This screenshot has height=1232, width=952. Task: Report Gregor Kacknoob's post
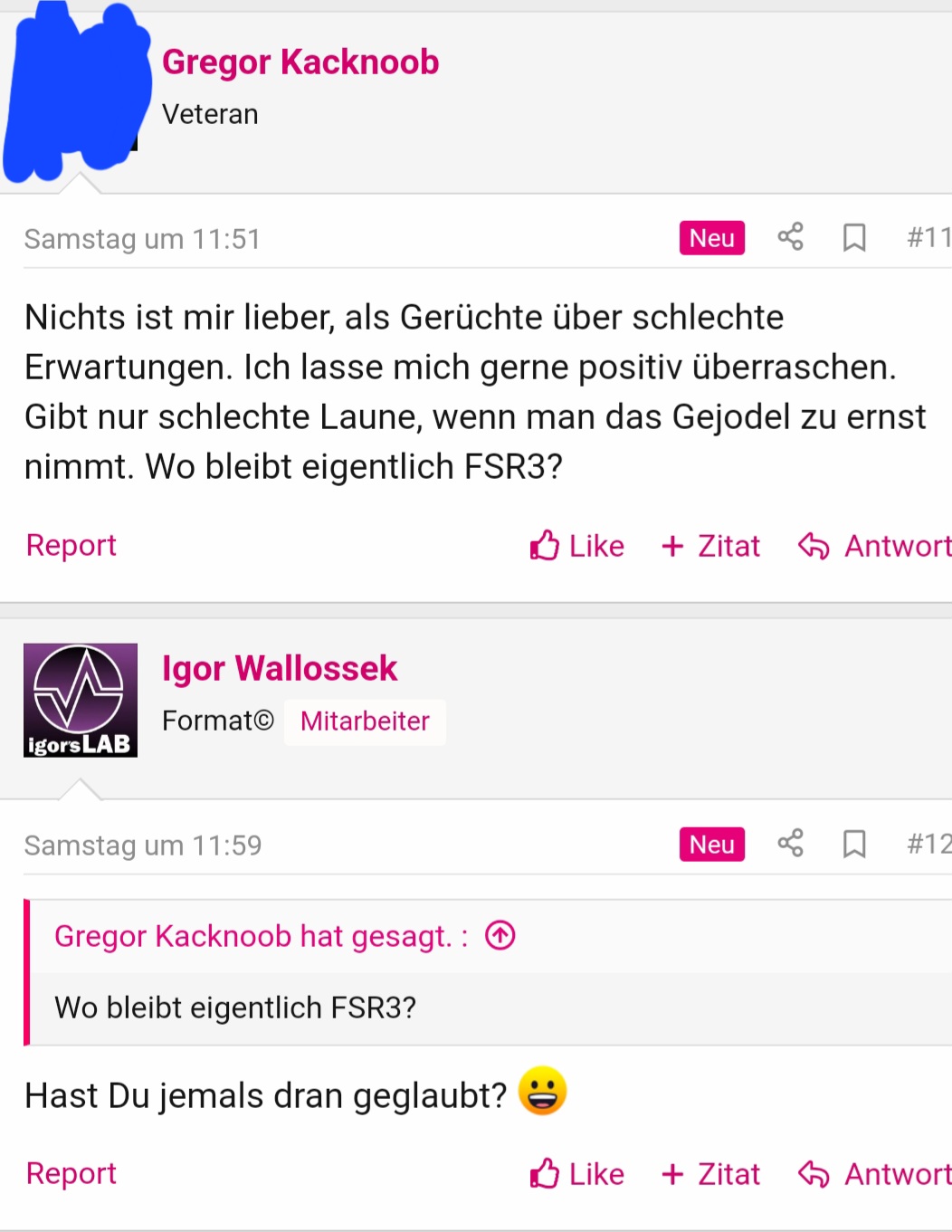(x=71, y=545)
